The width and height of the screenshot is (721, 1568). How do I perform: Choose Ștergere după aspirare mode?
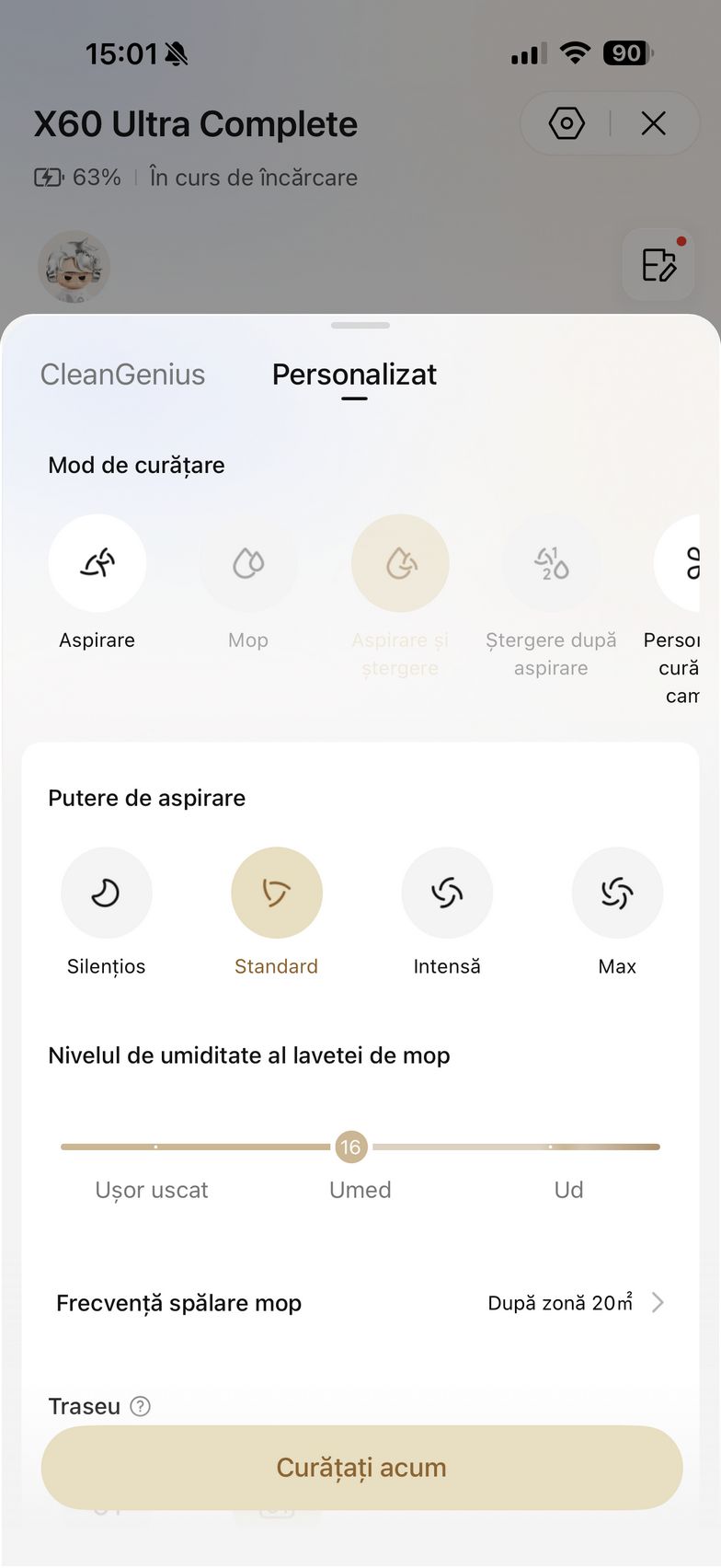click(551, 563)
